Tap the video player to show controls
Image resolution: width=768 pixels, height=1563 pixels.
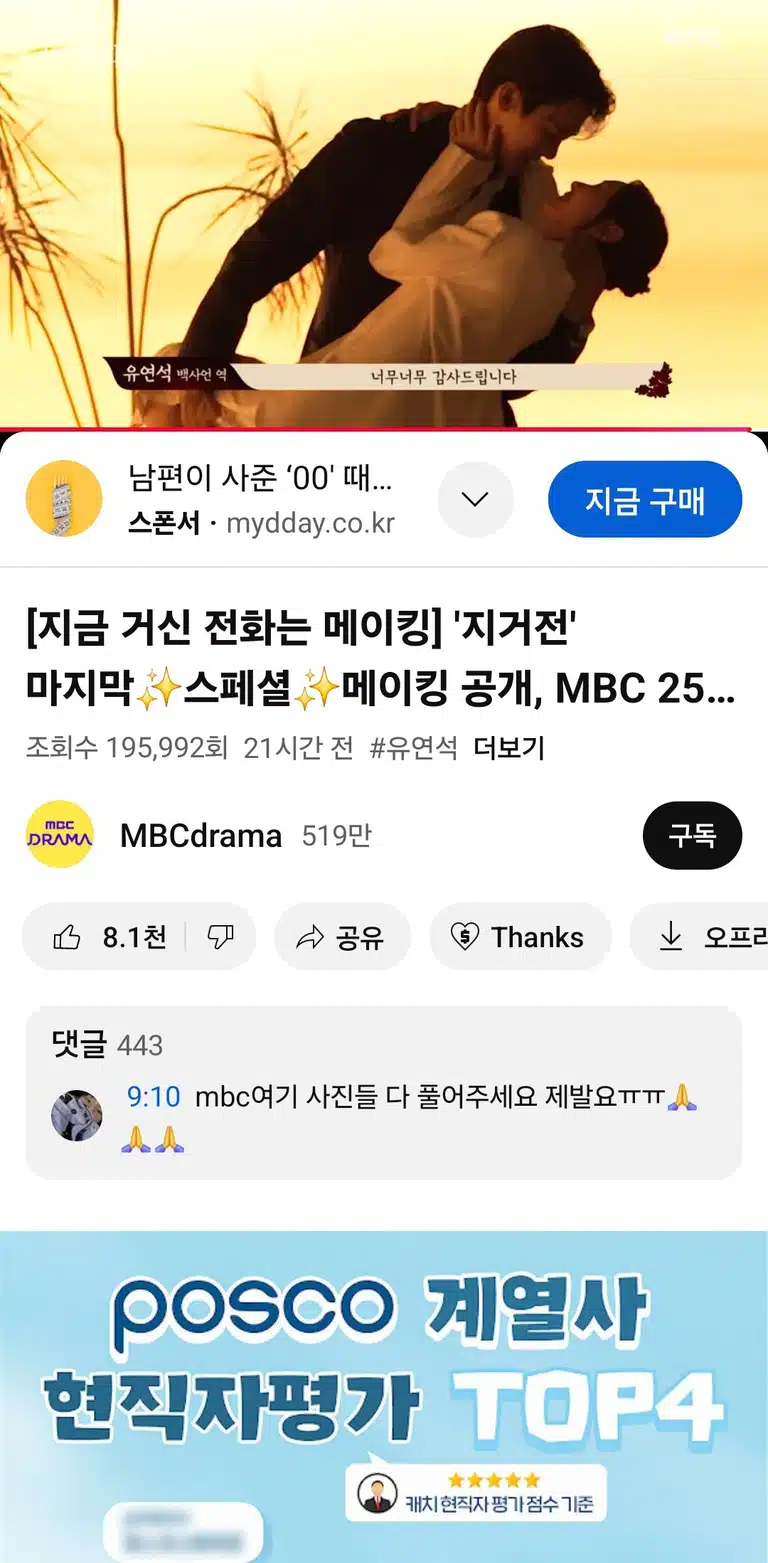coord(384,214)
